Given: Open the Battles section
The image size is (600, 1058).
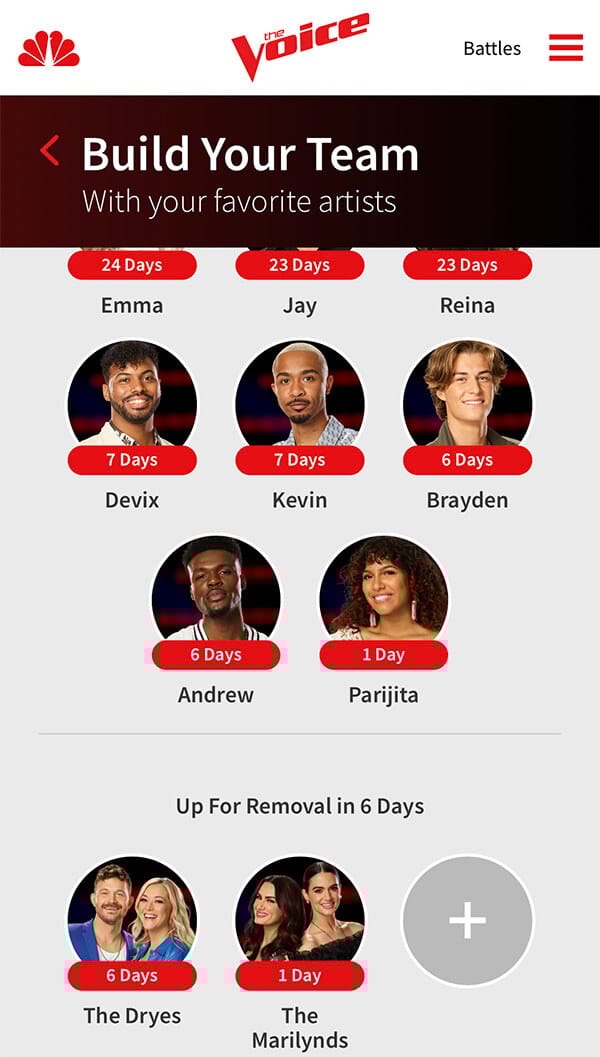Looking at the screenshot, I should pos(492,48).
